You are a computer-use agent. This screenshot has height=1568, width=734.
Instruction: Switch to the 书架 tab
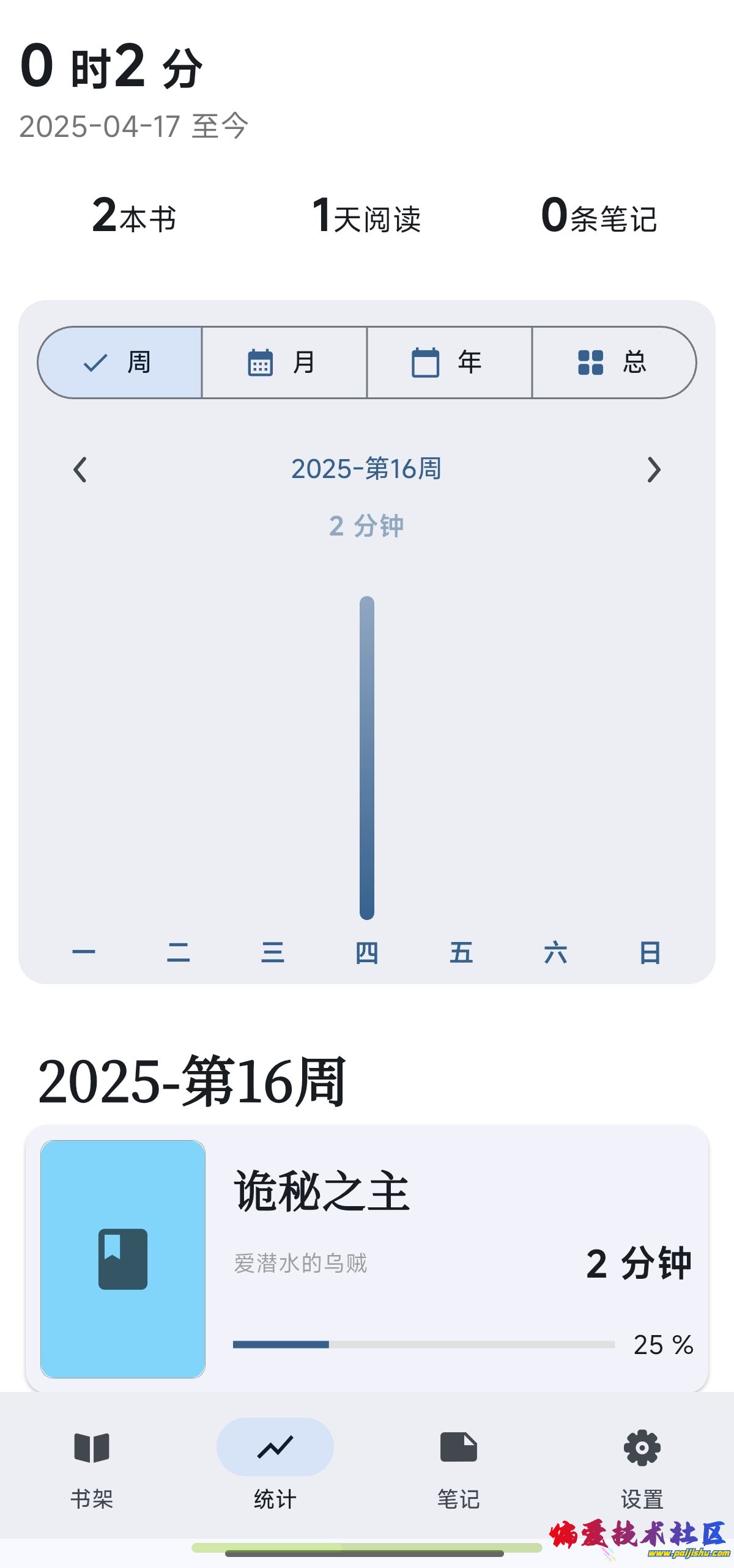pos(91,1467)
